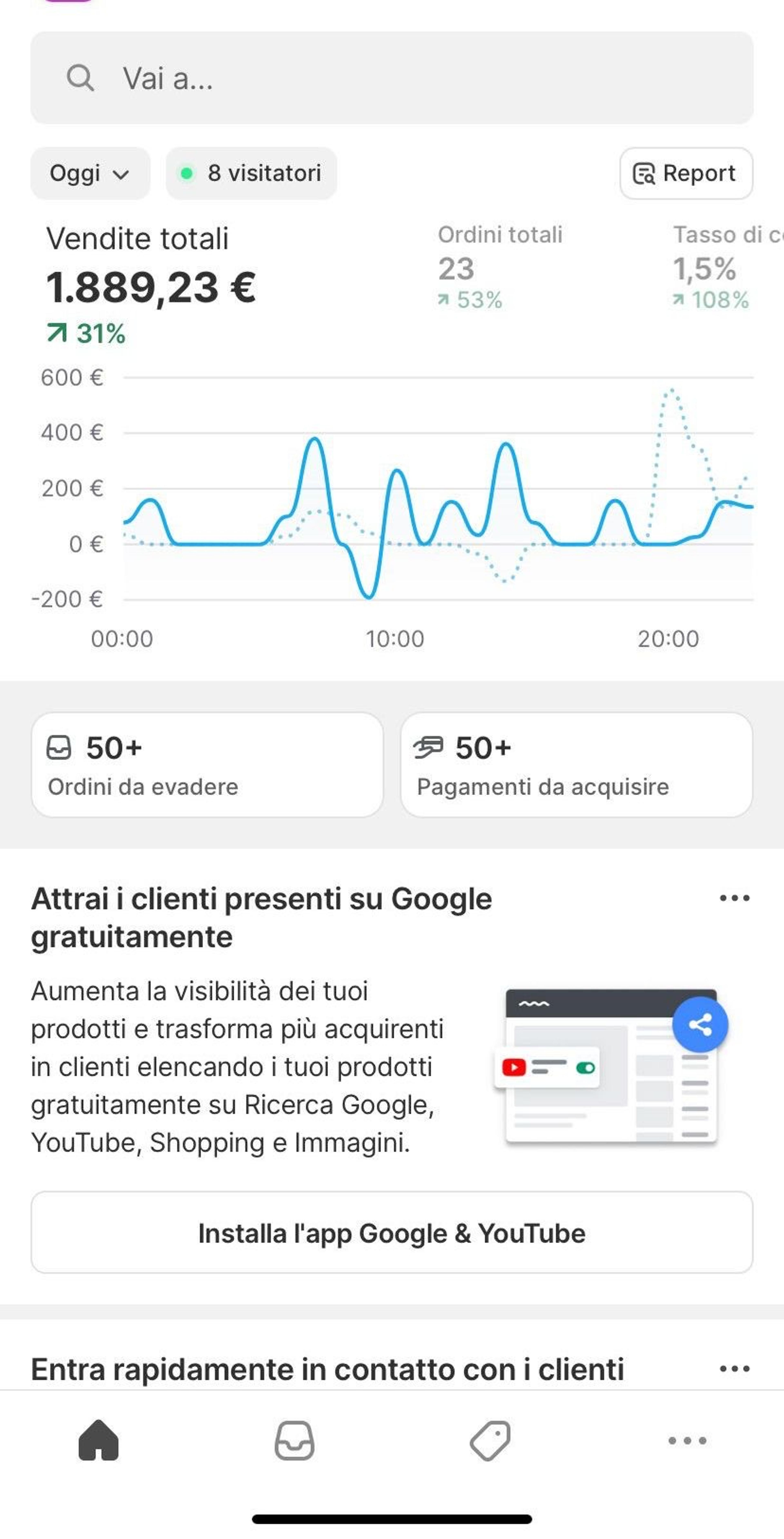
Task: Open the Pagamenti da acquisire card
Action: [576, 765]
